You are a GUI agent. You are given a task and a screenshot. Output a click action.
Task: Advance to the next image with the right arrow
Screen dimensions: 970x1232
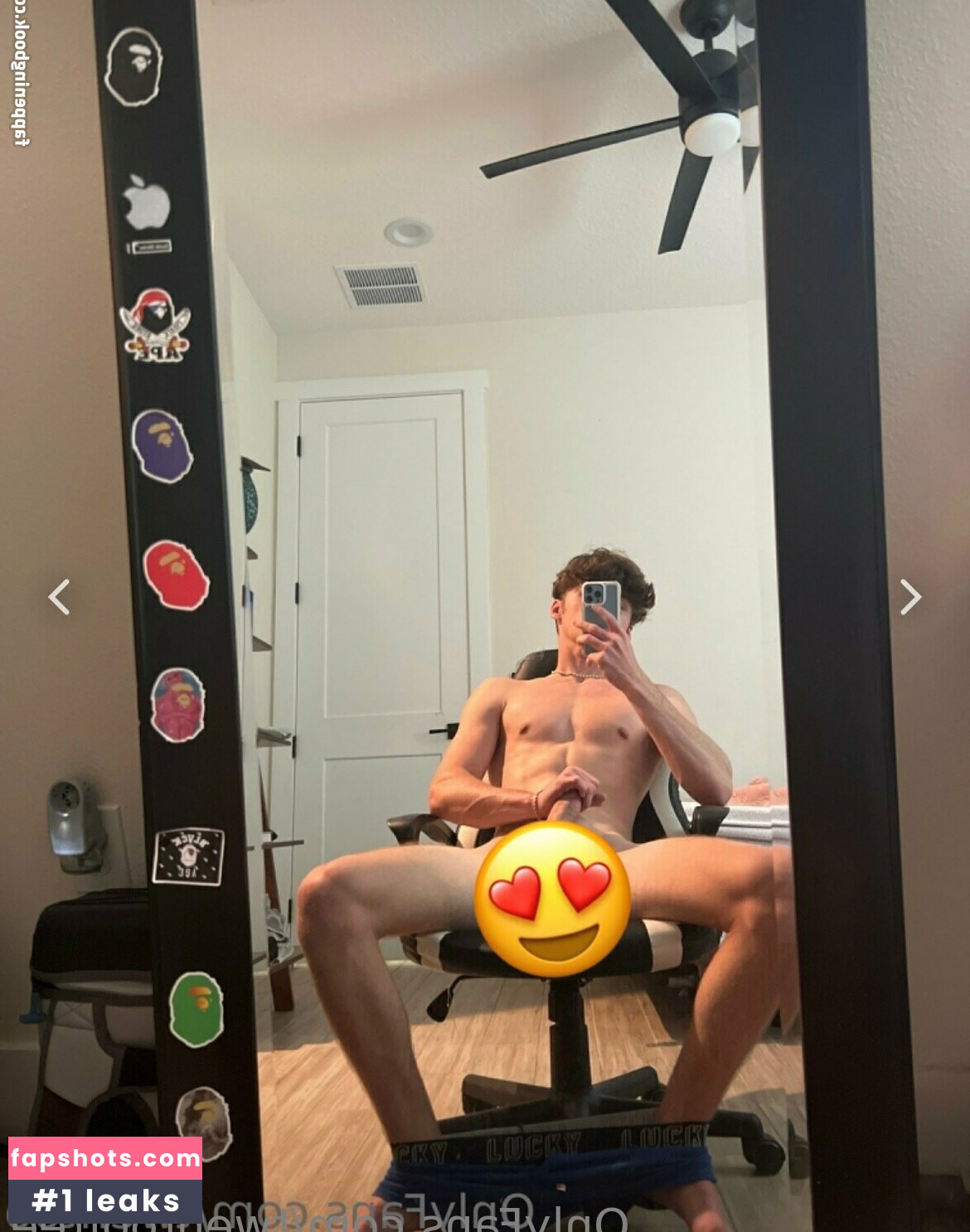coord(910,597)
